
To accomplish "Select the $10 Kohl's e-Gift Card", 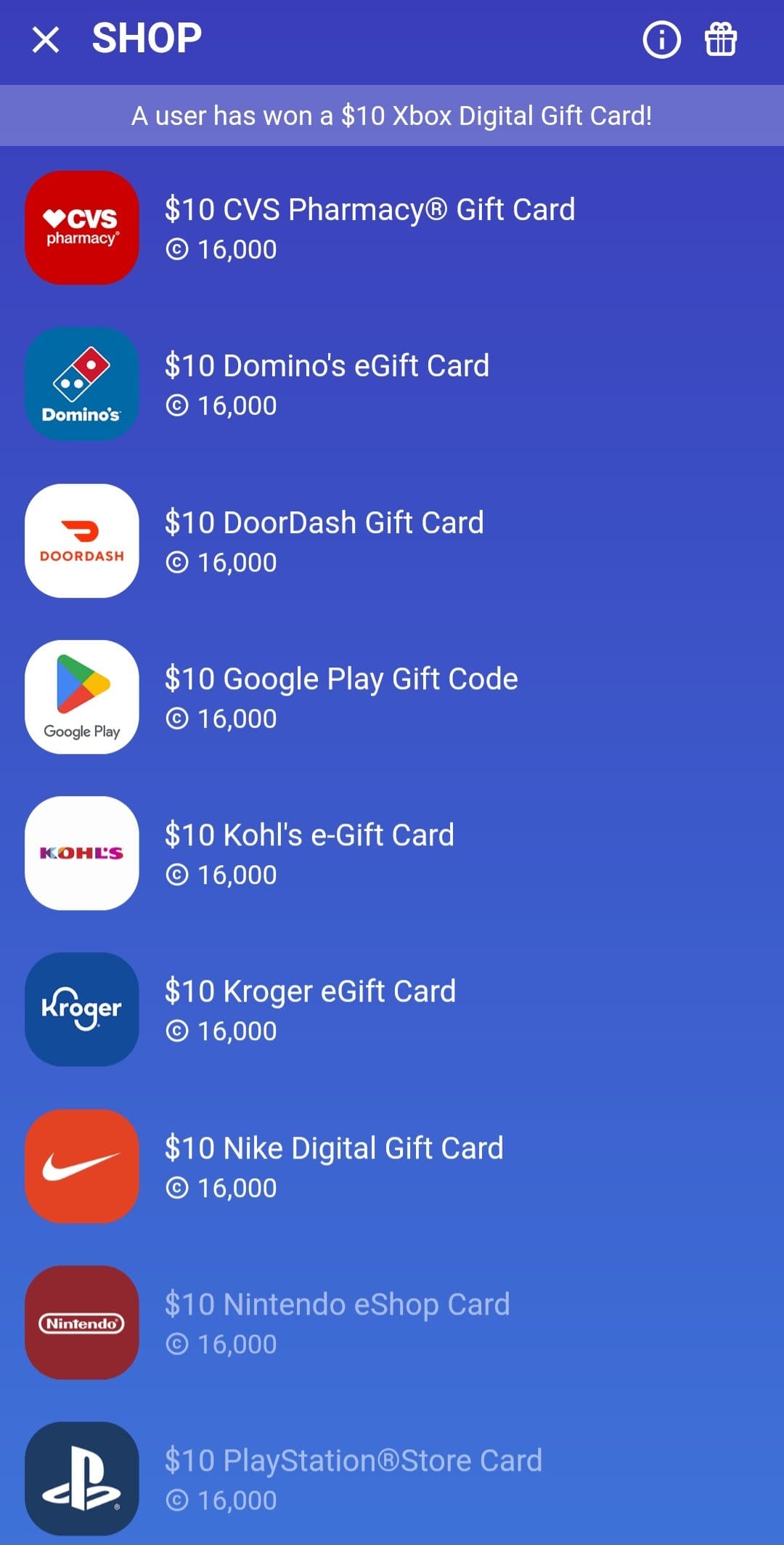I will tap(392, 853).
